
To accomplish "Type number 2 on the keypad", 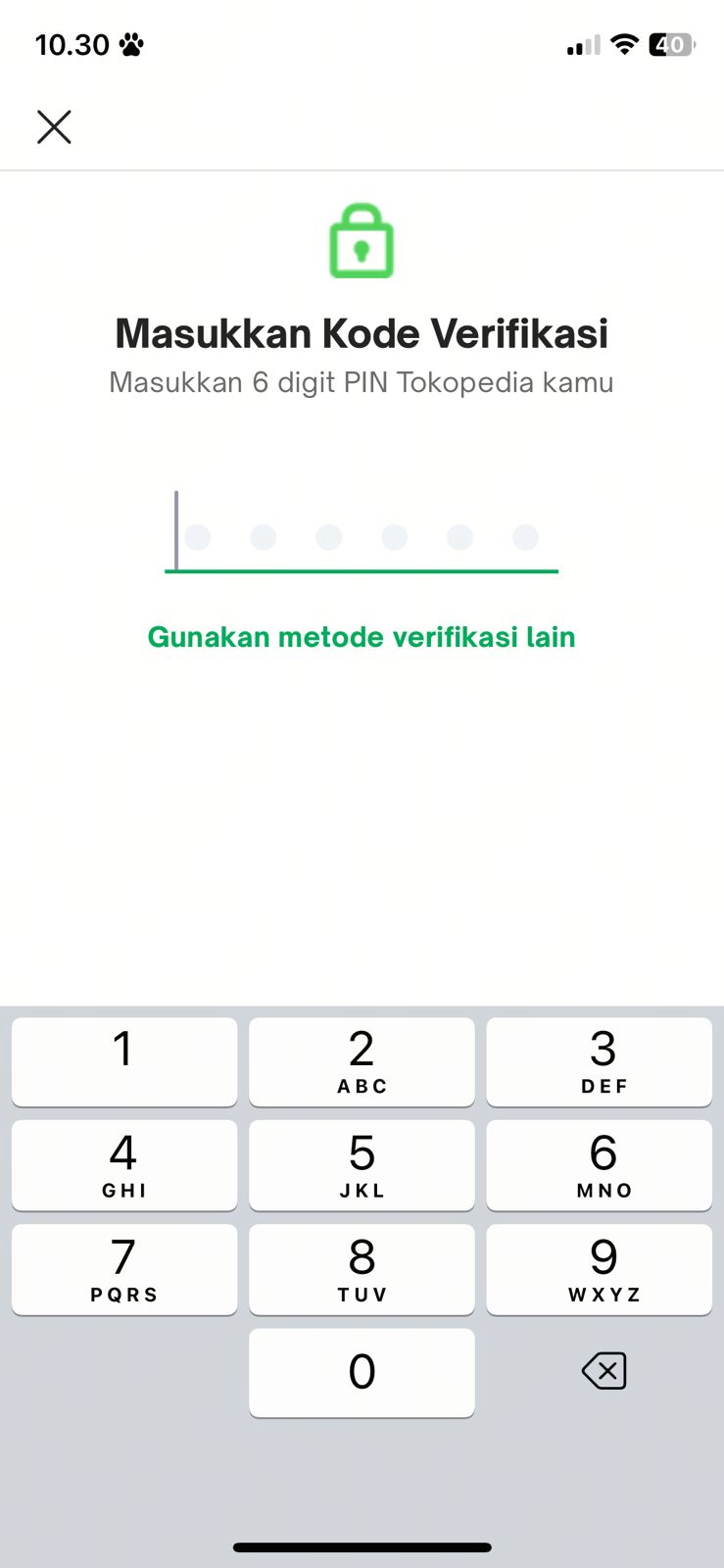I will pos(362,1061).
